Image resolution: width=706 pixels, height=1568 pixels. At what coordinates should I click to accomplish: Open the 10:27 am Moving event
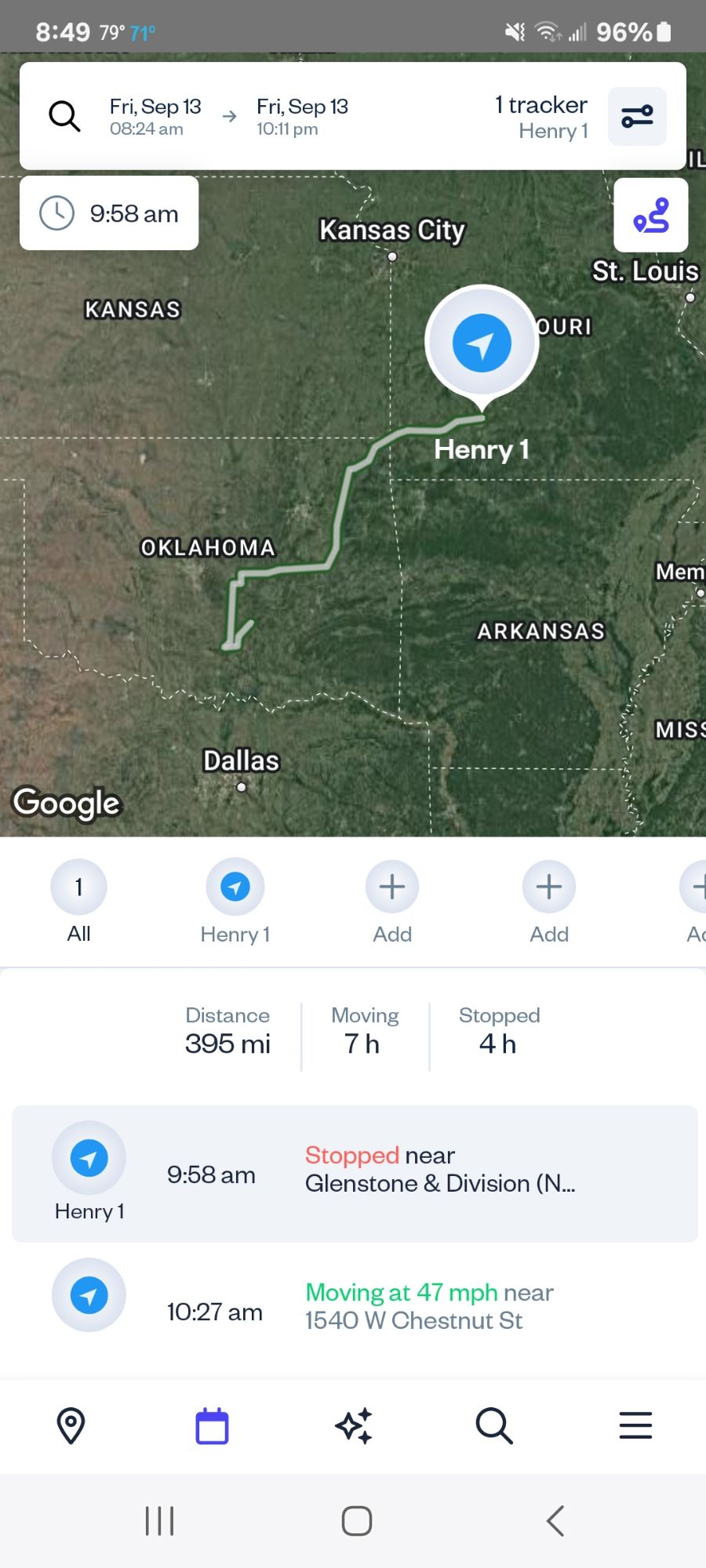click(355, 1307)
